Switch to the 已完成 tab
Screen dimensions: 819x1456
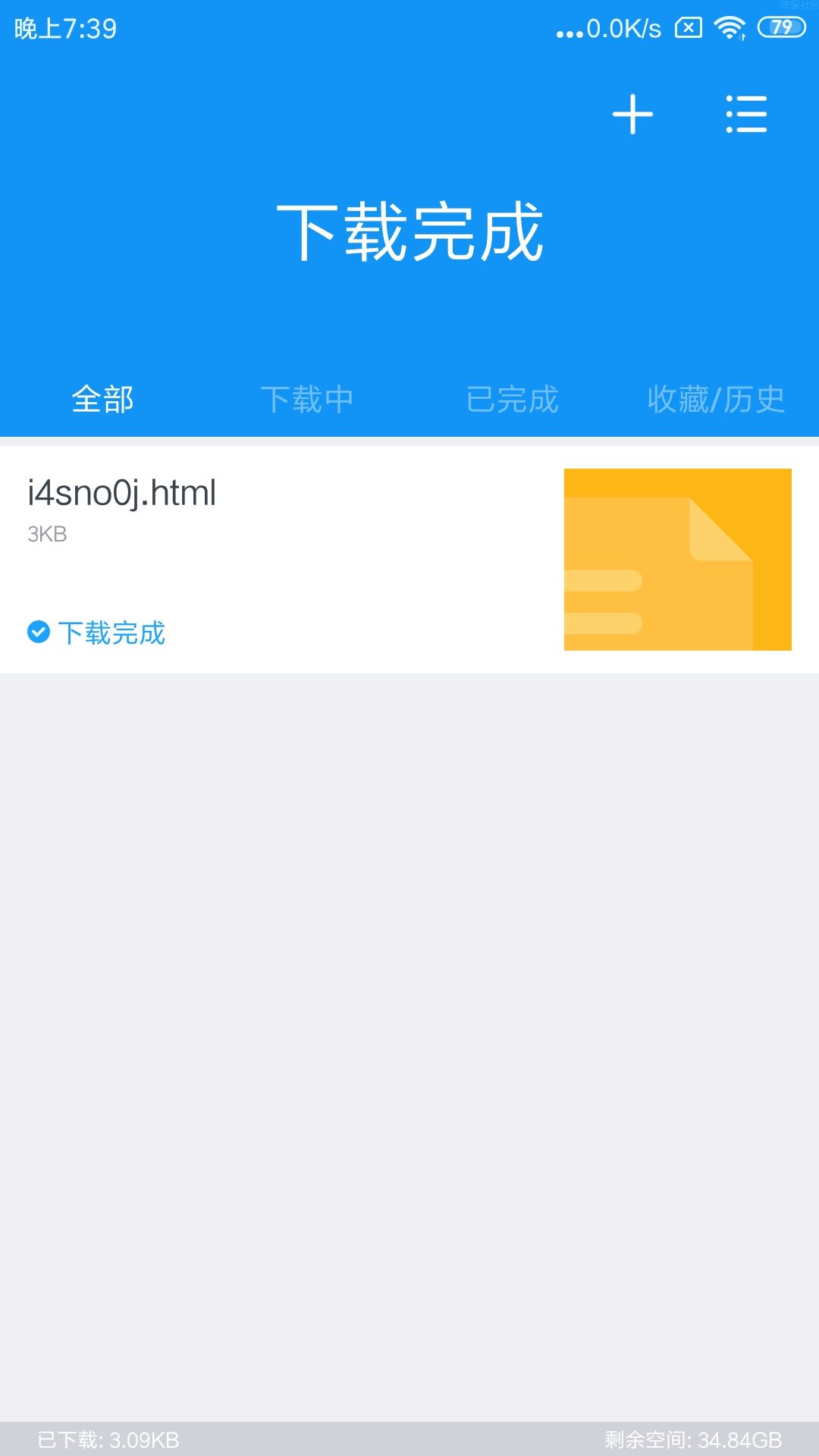(512, 400)
